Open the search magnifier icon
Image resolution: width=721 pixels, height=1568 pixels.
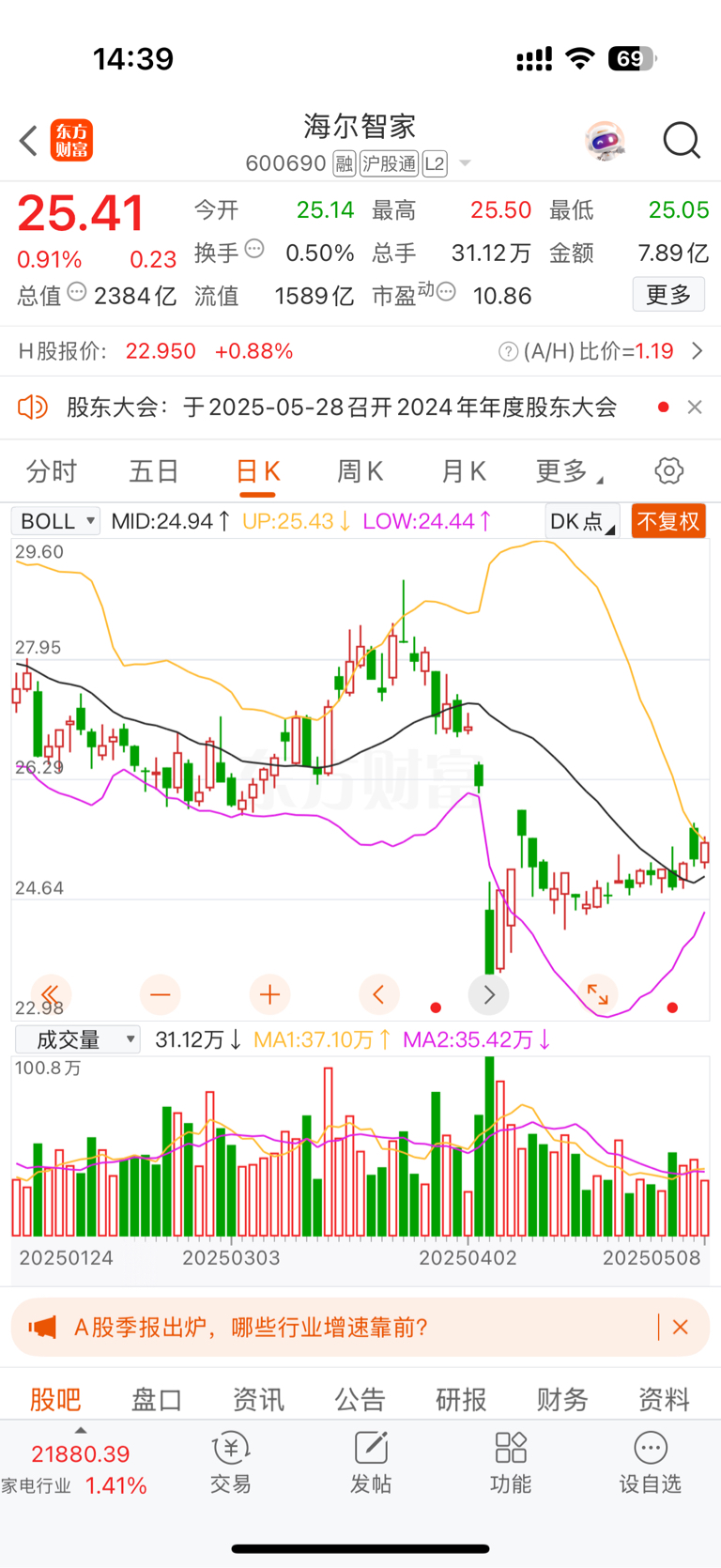[x=682, y=141]
